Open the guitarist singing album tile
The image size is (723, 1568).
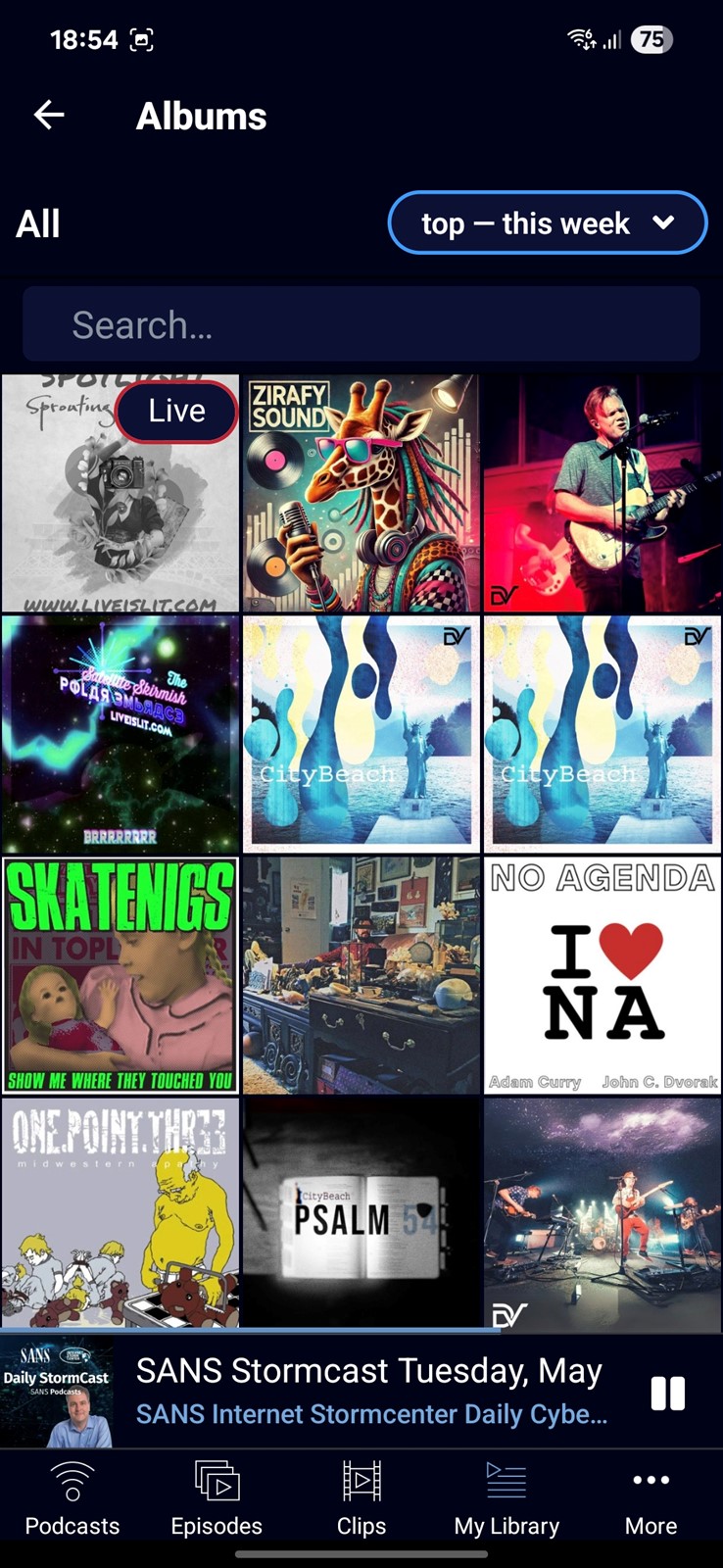(602, 493)
